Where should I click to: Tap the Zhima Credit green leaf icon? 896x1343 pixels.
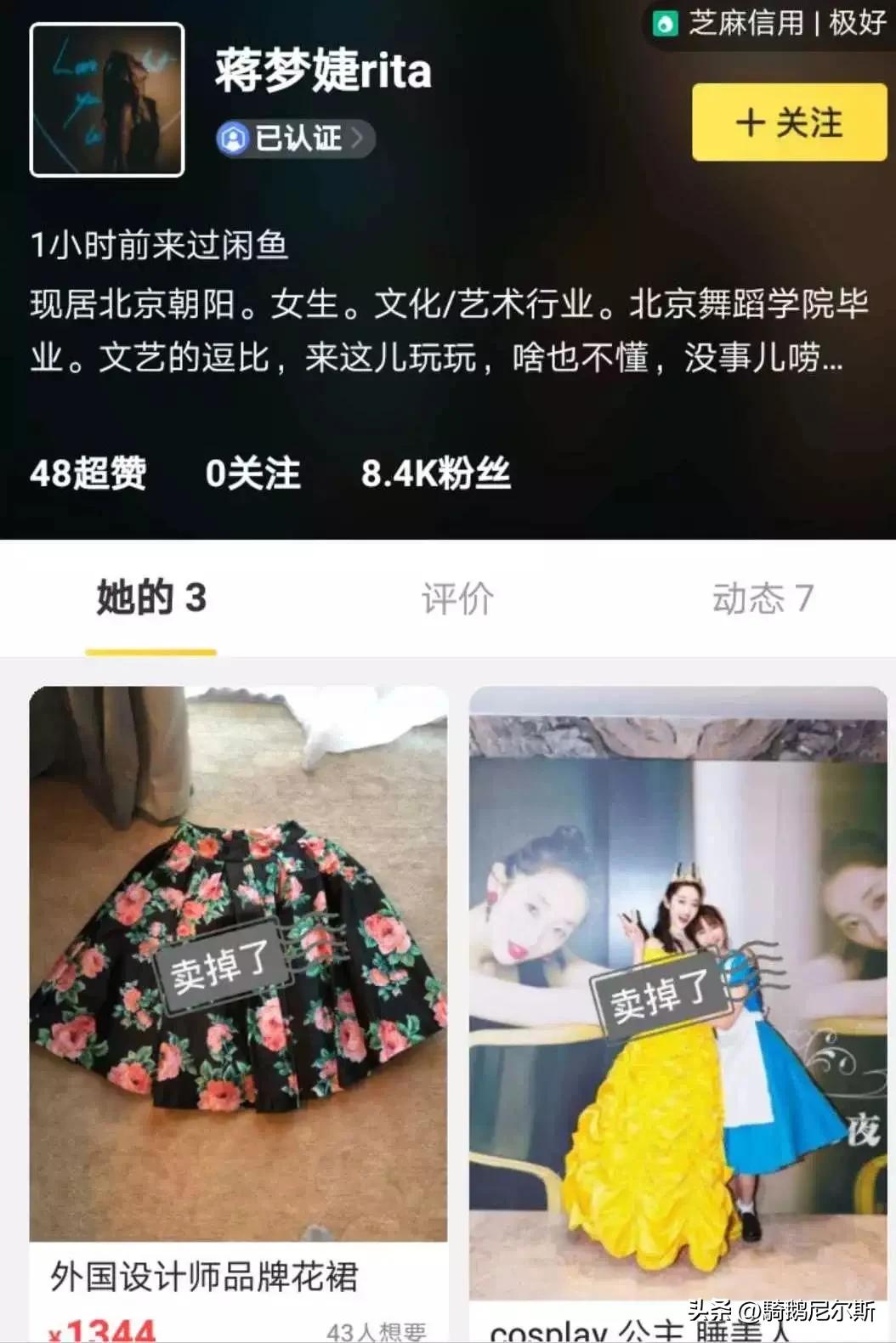666,24
